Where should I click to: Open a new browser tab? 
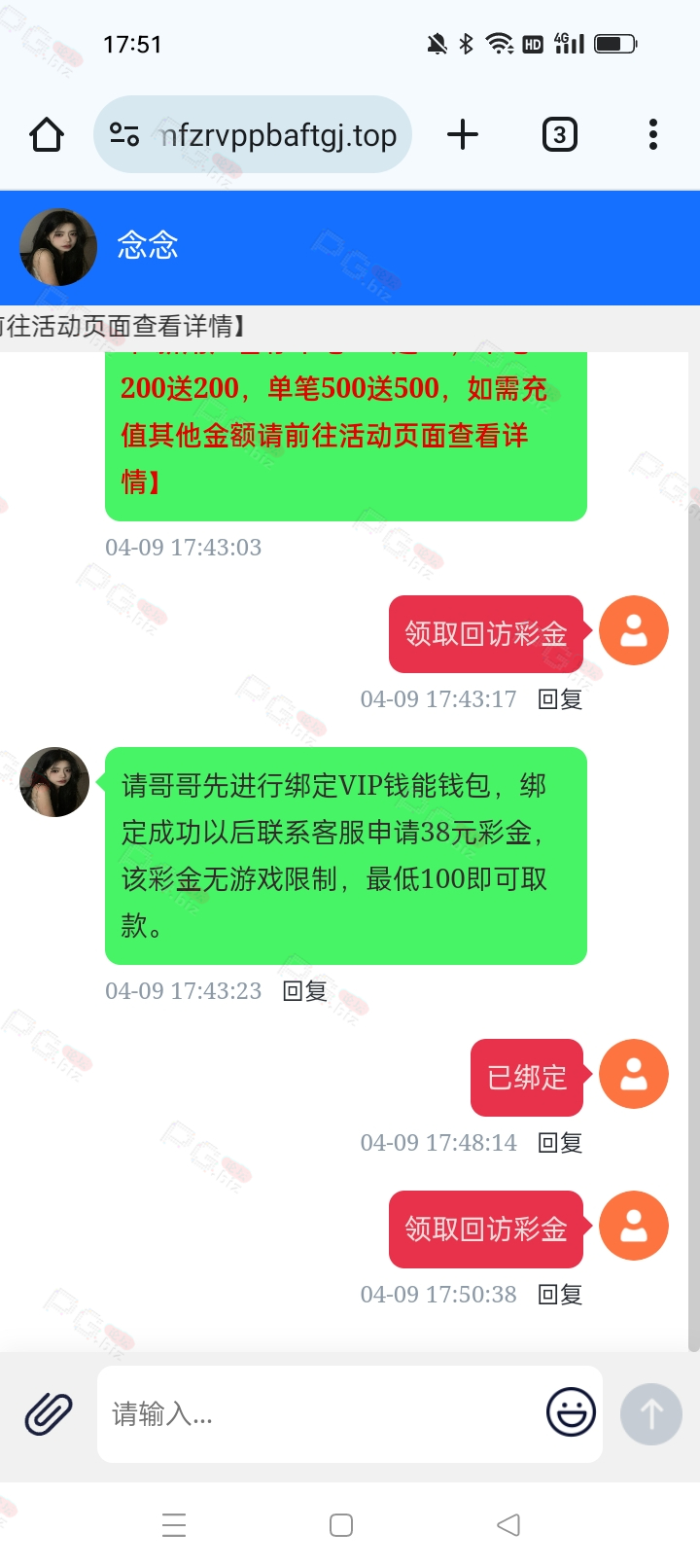tap(463, 134)
